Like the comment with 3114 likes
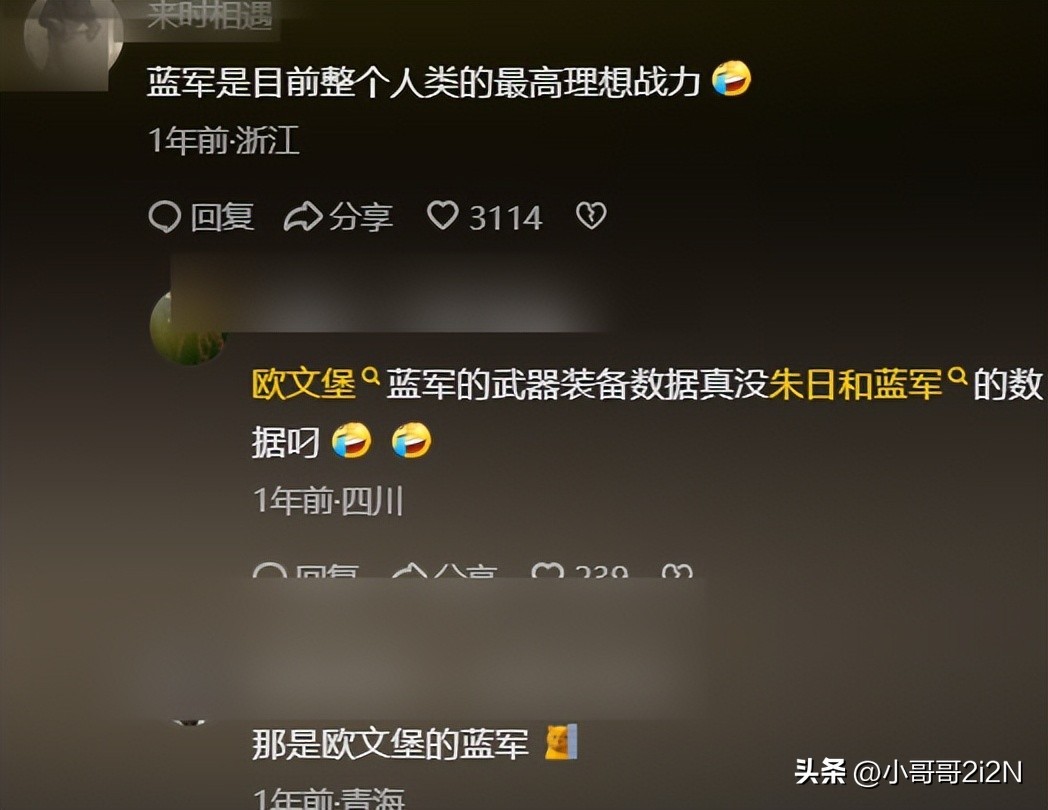This screenshot has width=1048, height=810. (x=443, y=216)
